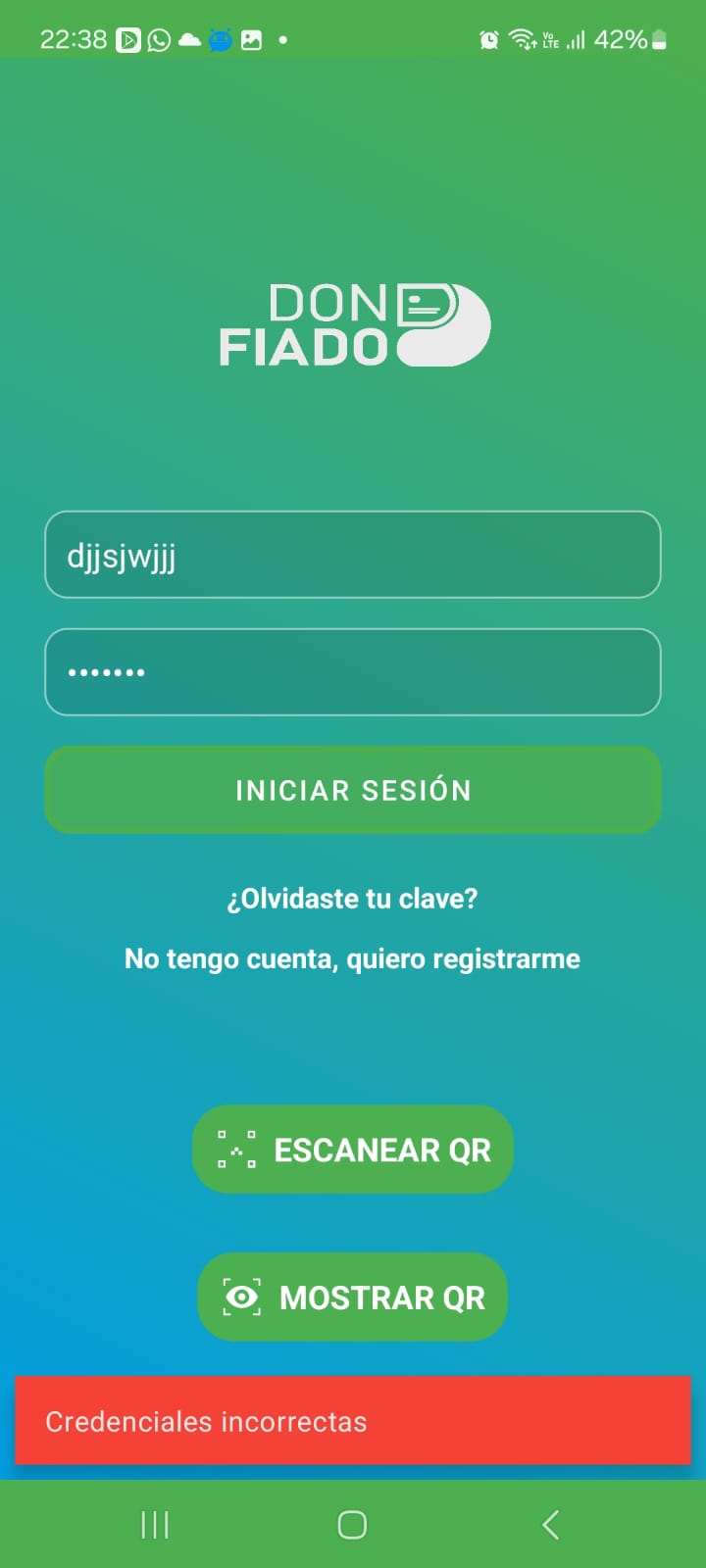Go back with the system back button
This screenshot has height=1568, width=706.
tap(551, 1525)
